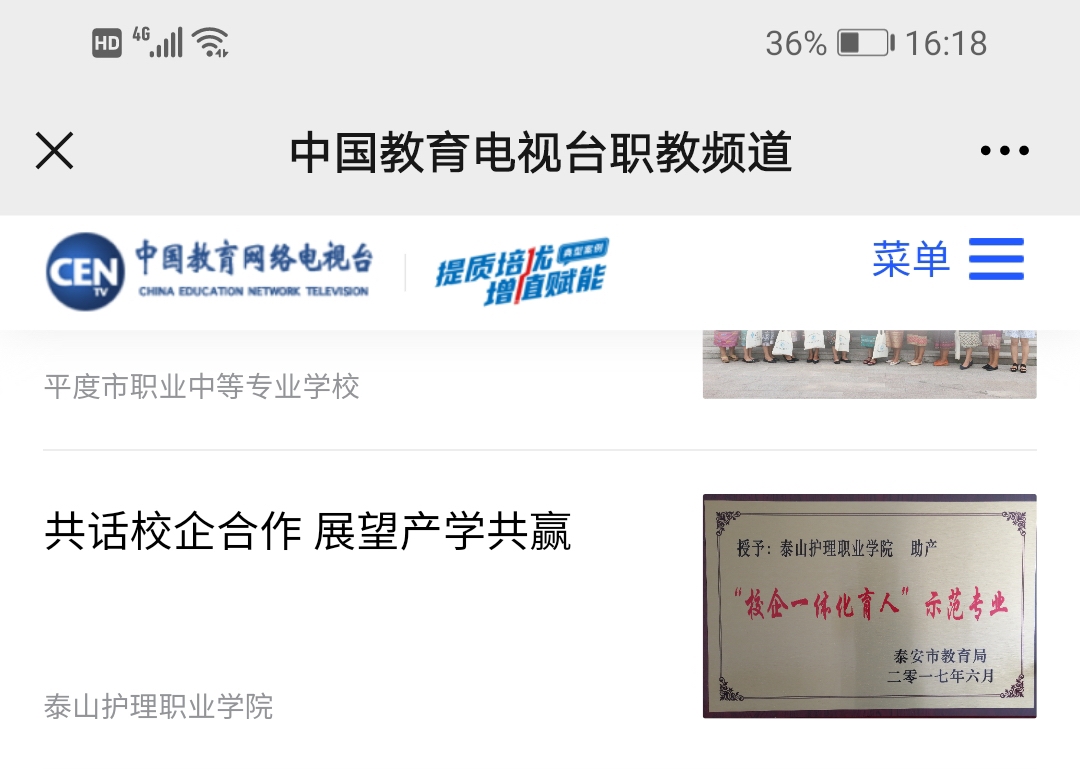The image size is (1080, 769).
Task: Open the 校企一体化育人 plaque thumbnail
Action: tap(869, 606)
